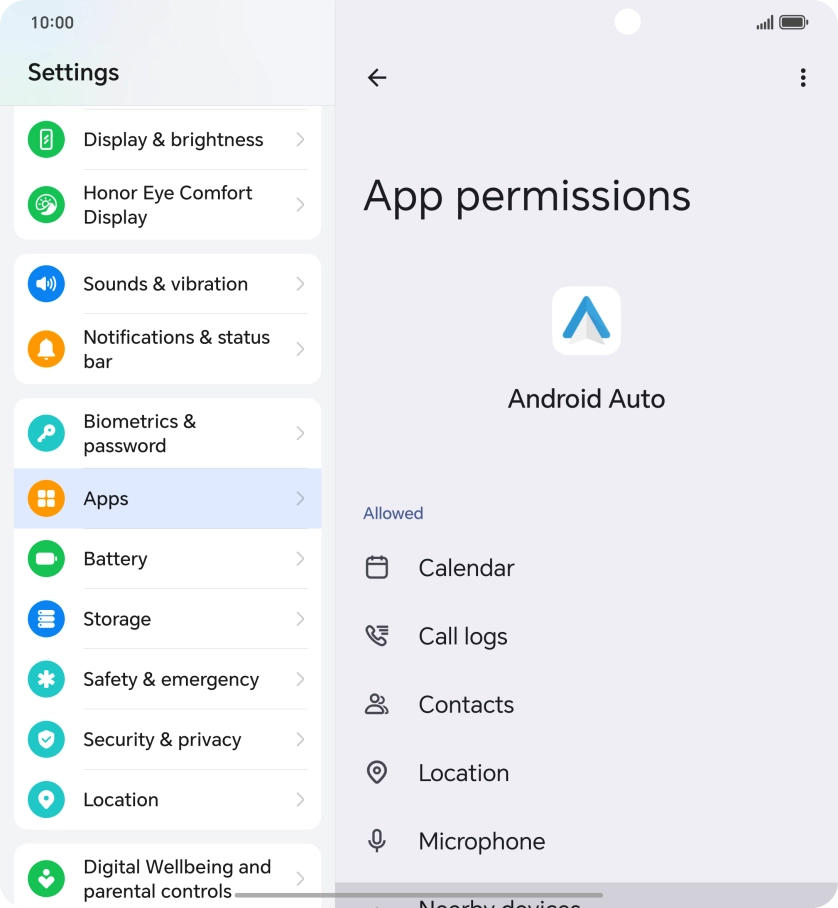Go back from App permissions

[377, 78]
